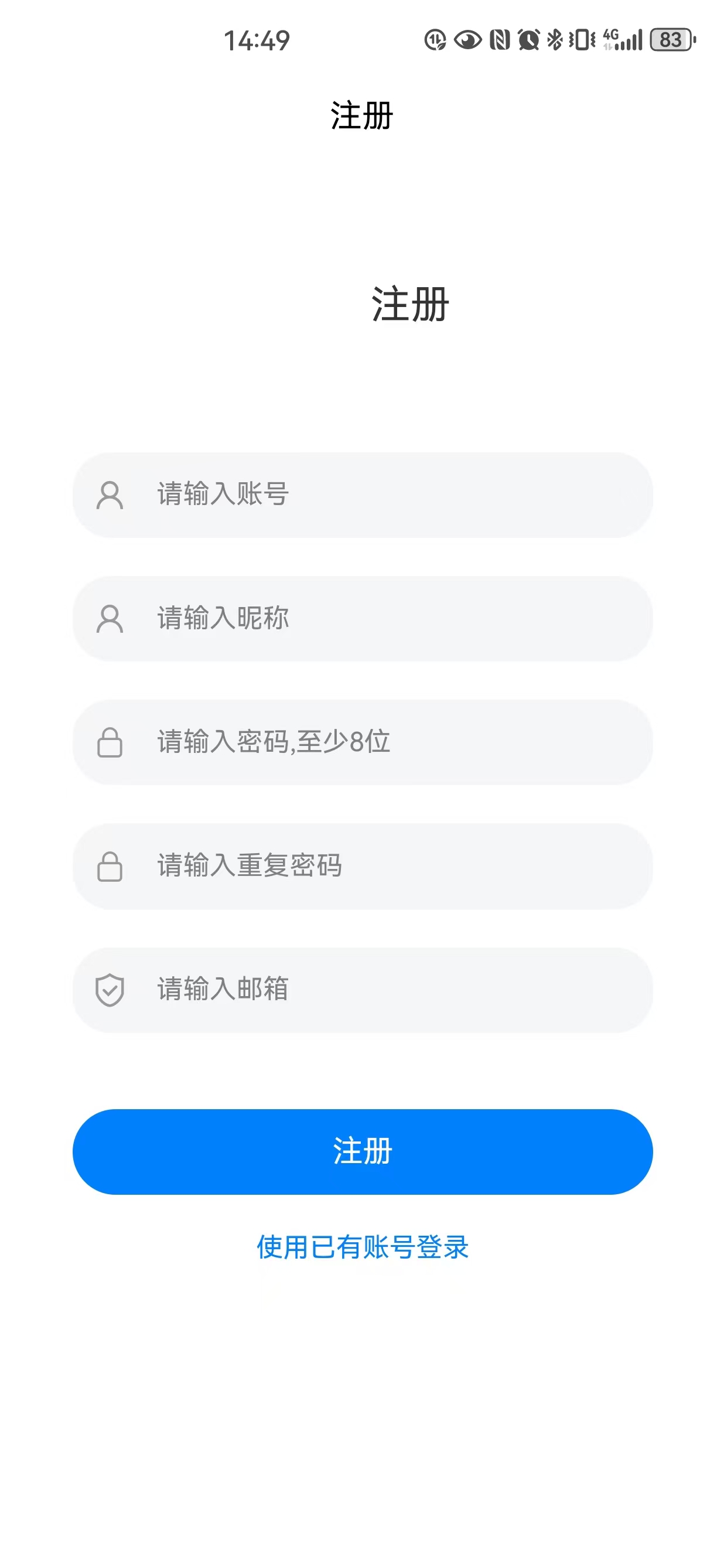Submit with the blue 注册 button
The height and width of the screenshot is (1568, 724).
[x=363, y=1151]
